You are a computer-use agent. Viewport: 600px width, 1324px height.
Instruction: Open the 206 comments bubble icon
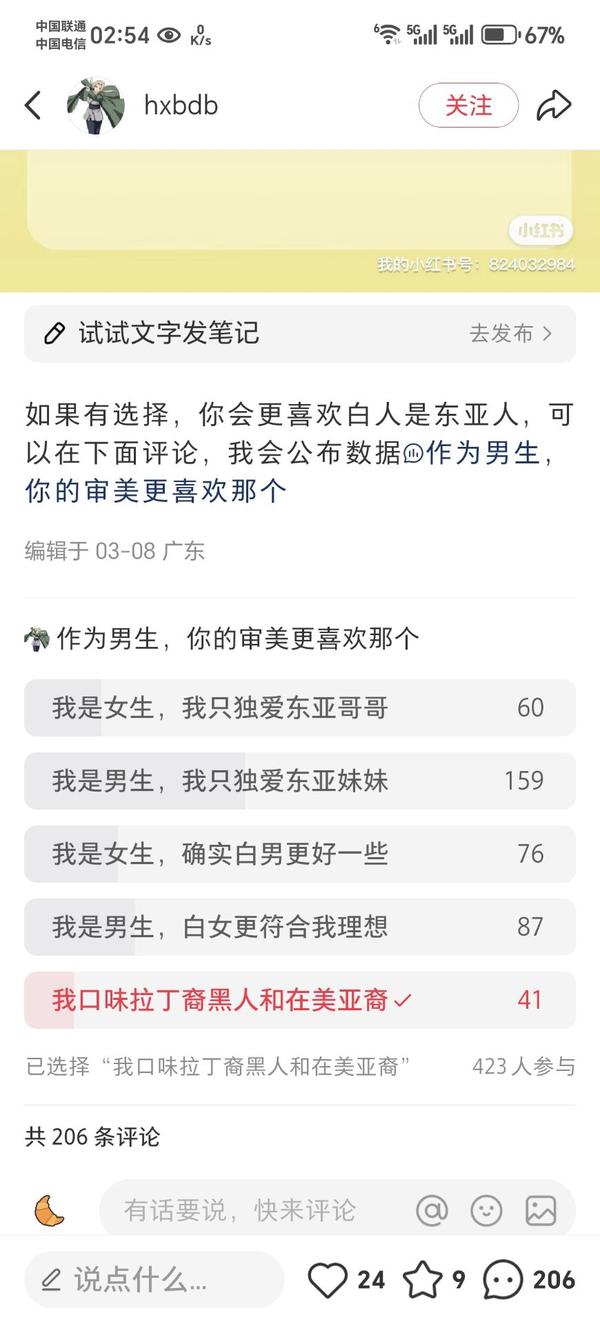pyautogui.click(x=502, y=1279)
